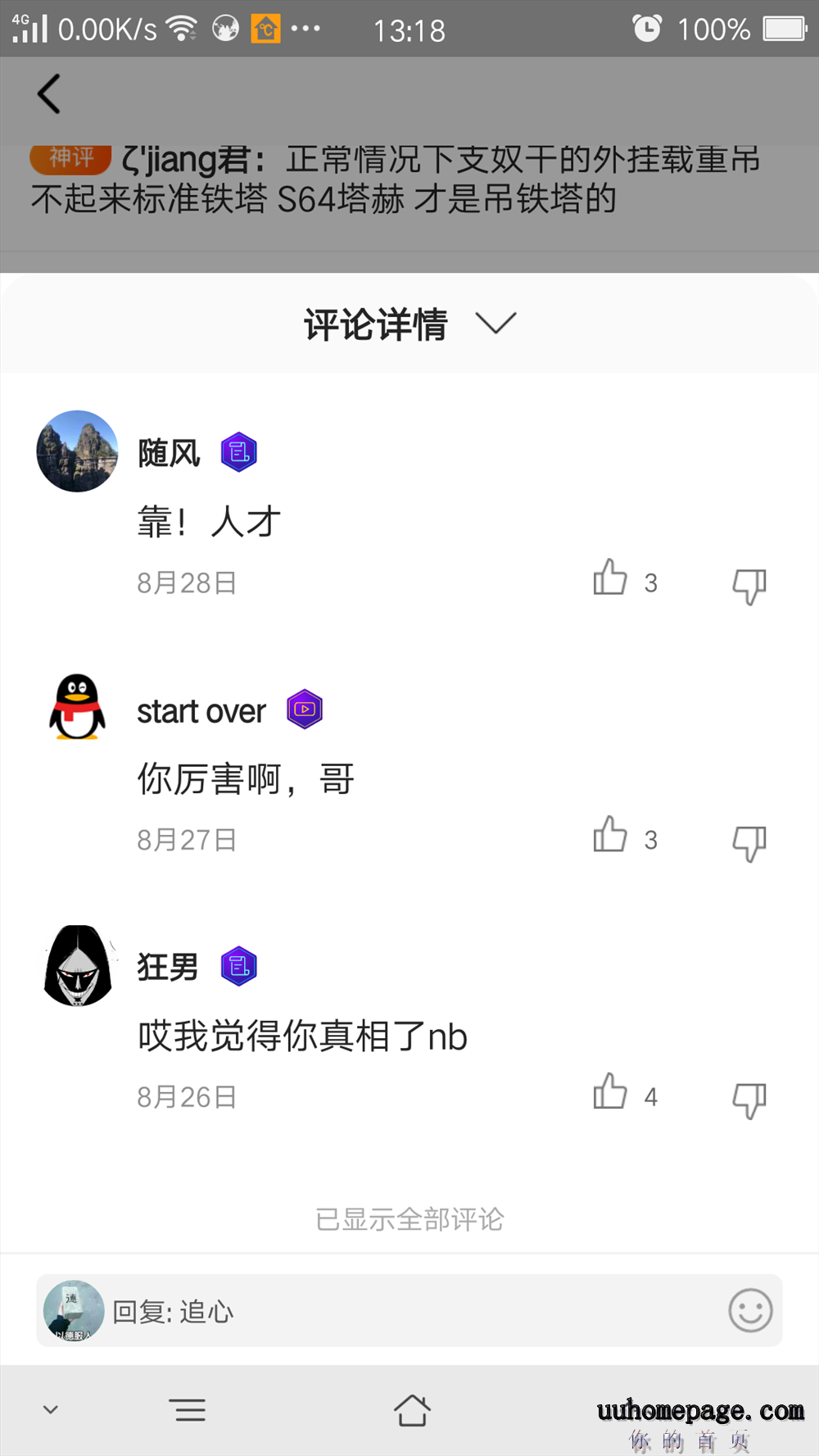Like start over's comment
The width and height of the screenshot is (819, 1456).
[610, 836]
